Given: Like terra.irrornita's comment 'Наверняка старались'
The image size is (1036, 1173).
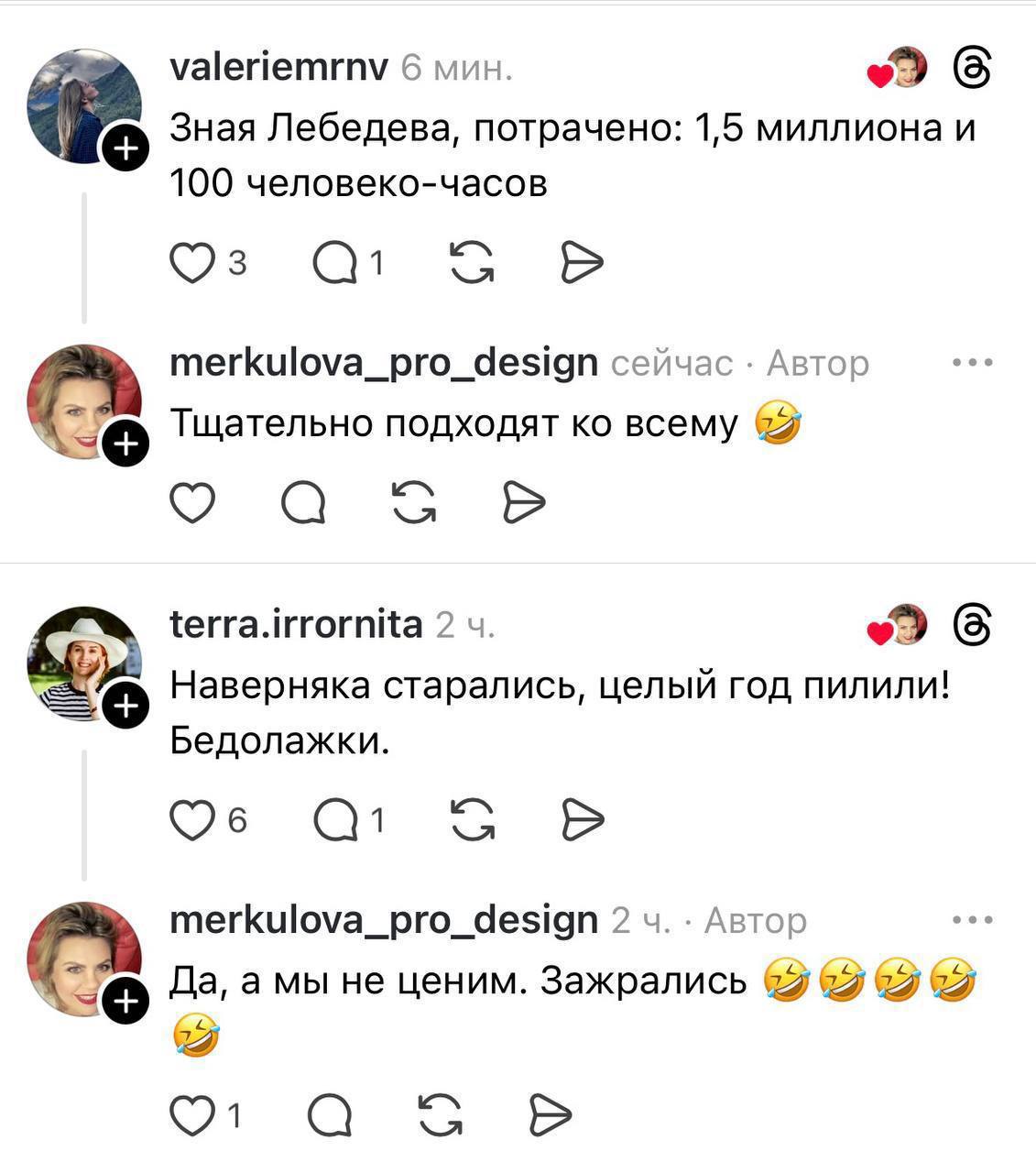Looking at the screenshot, I should 192,819.
